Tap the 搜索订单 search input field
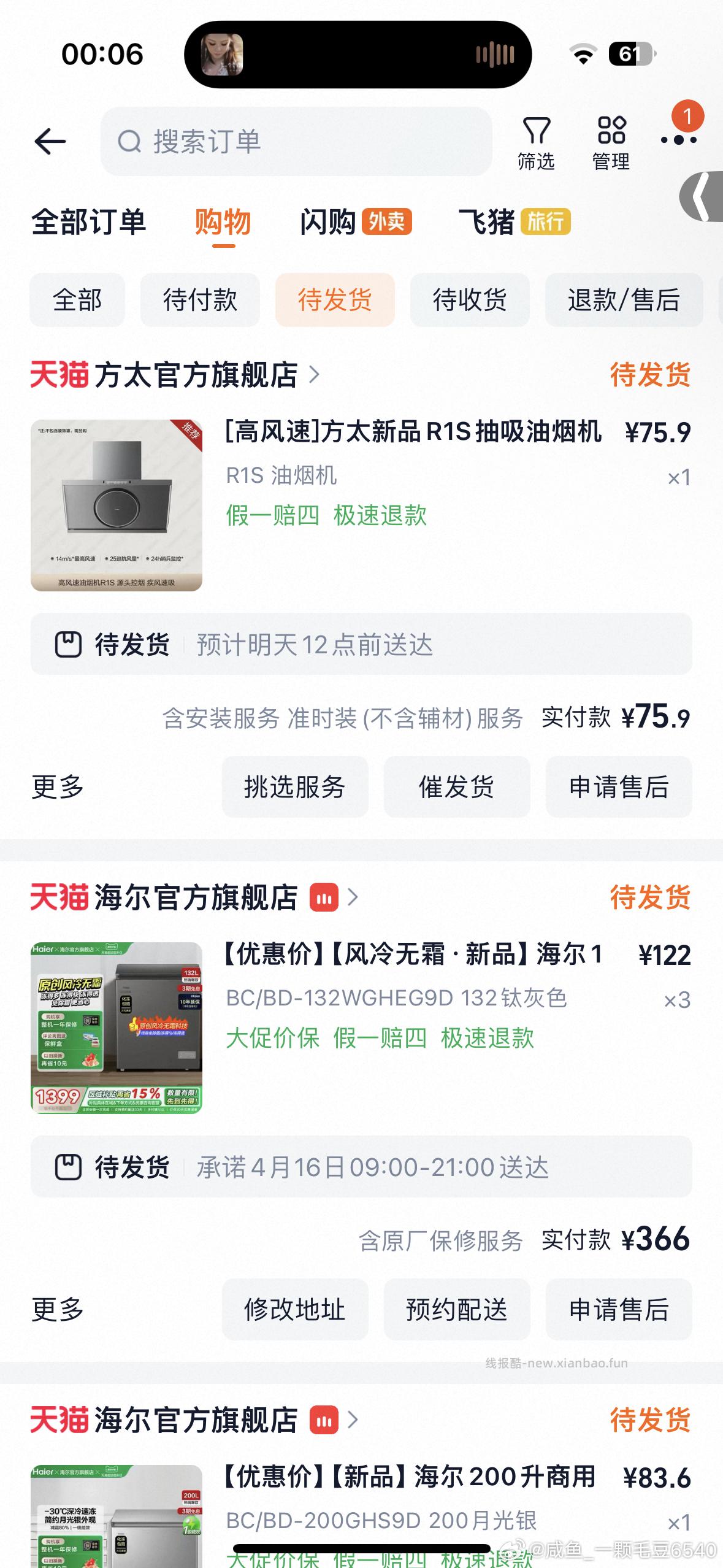The image size is (723, 1568). tap(276, 142)
